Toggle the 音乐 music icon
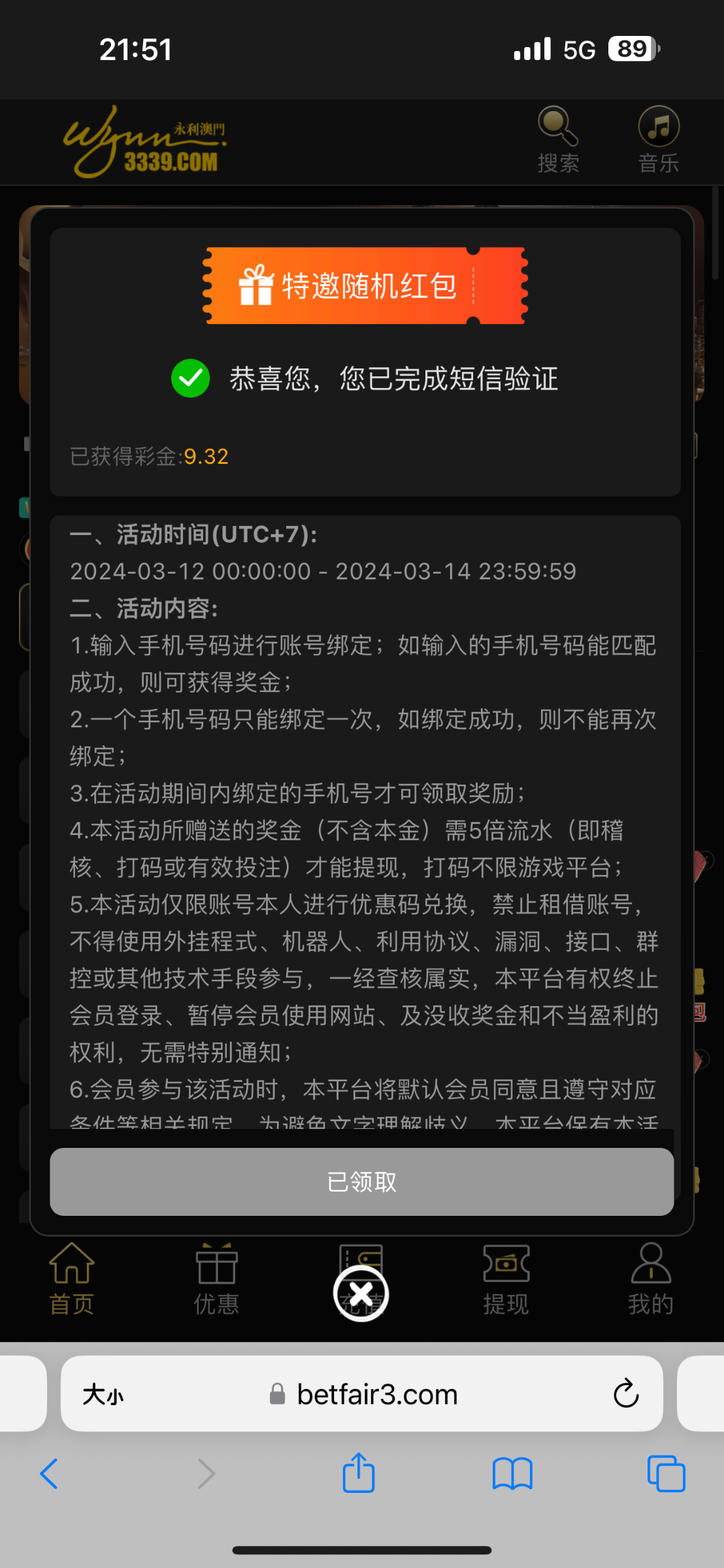Image resolution: width=724 pixels, height=1568 pixels. tap(658, 139)
